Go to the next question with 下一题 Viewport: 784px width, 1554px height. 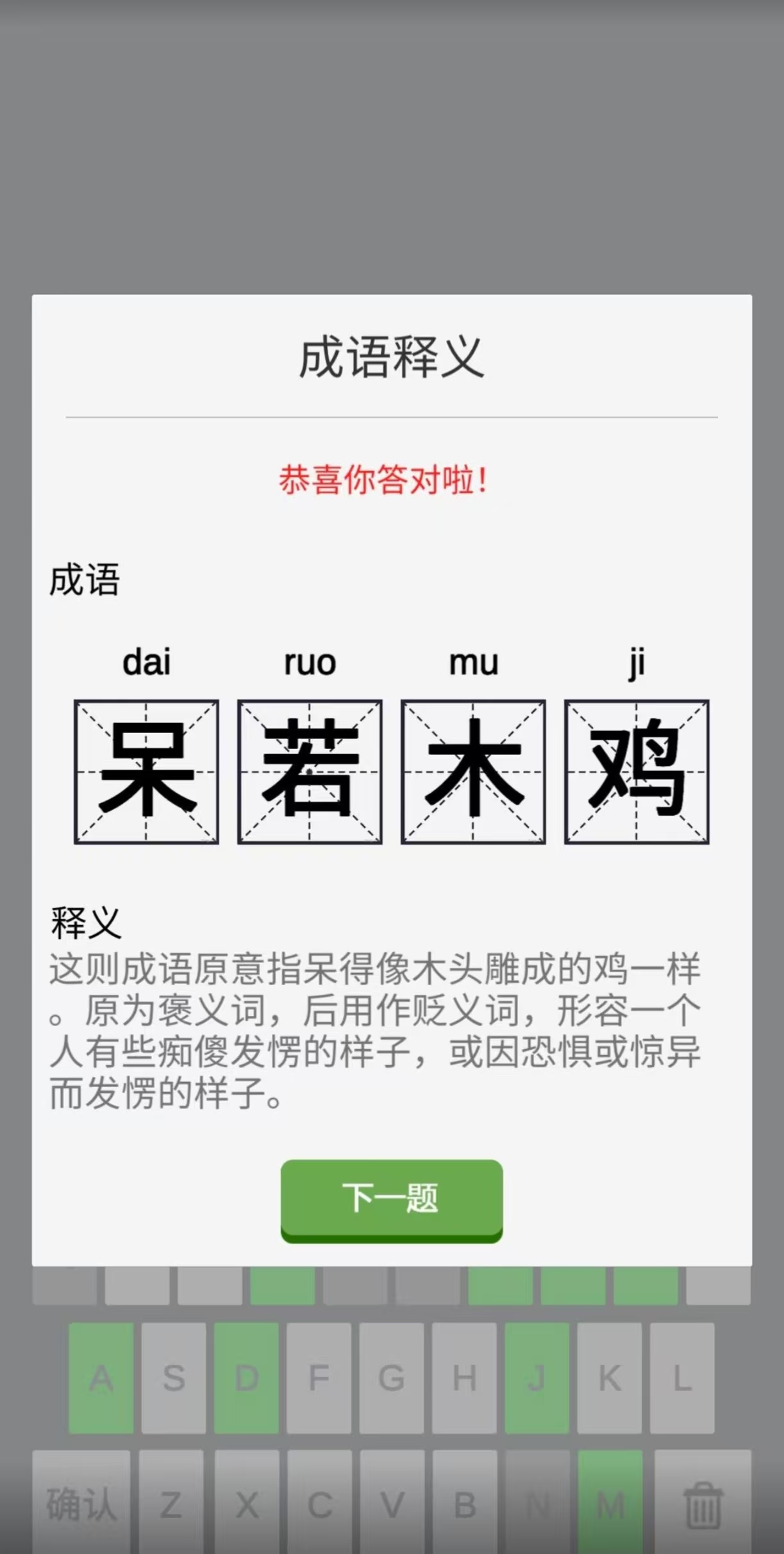coord(391,1198)
